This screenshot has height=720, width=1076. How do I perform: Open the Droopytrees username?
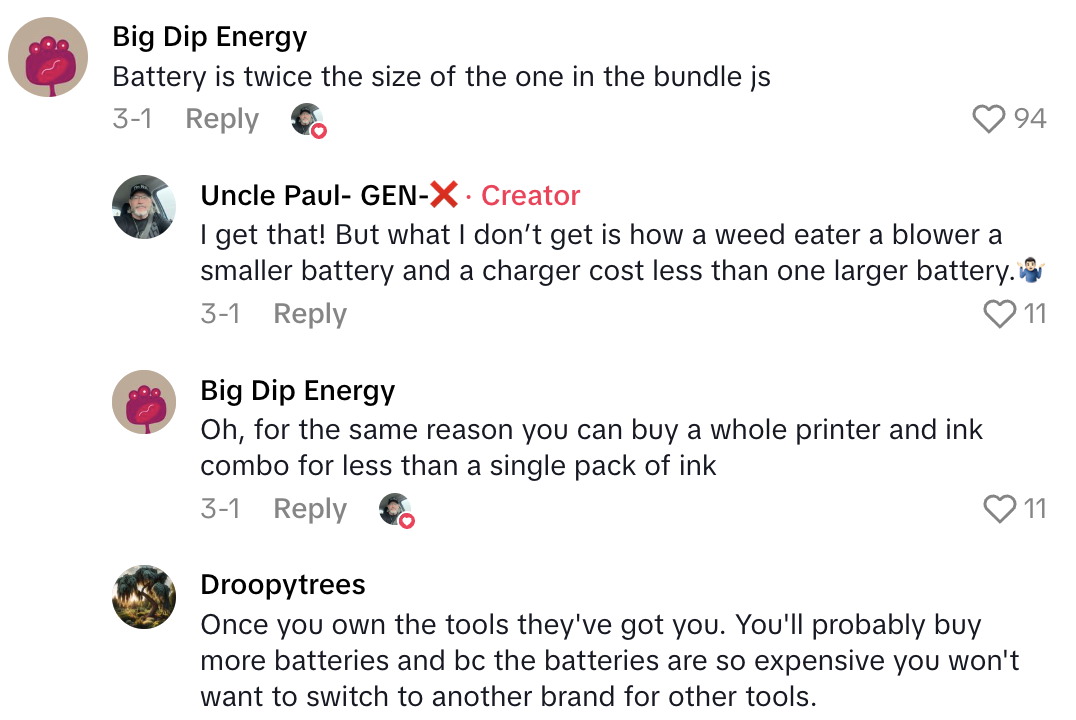tap(283, 585)
